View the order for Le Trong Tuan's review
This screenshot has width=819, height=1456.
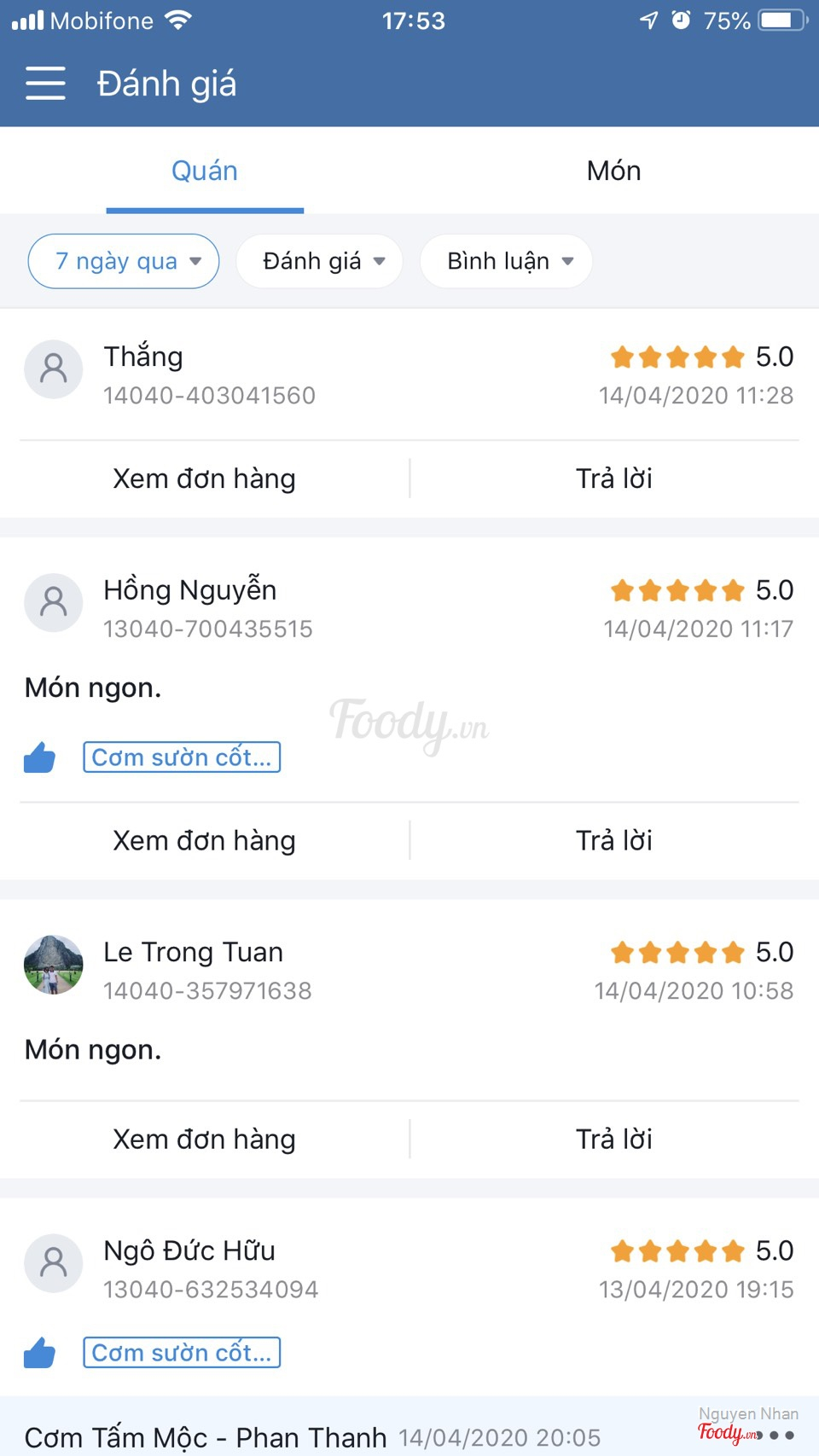[x=205, y=1140]
